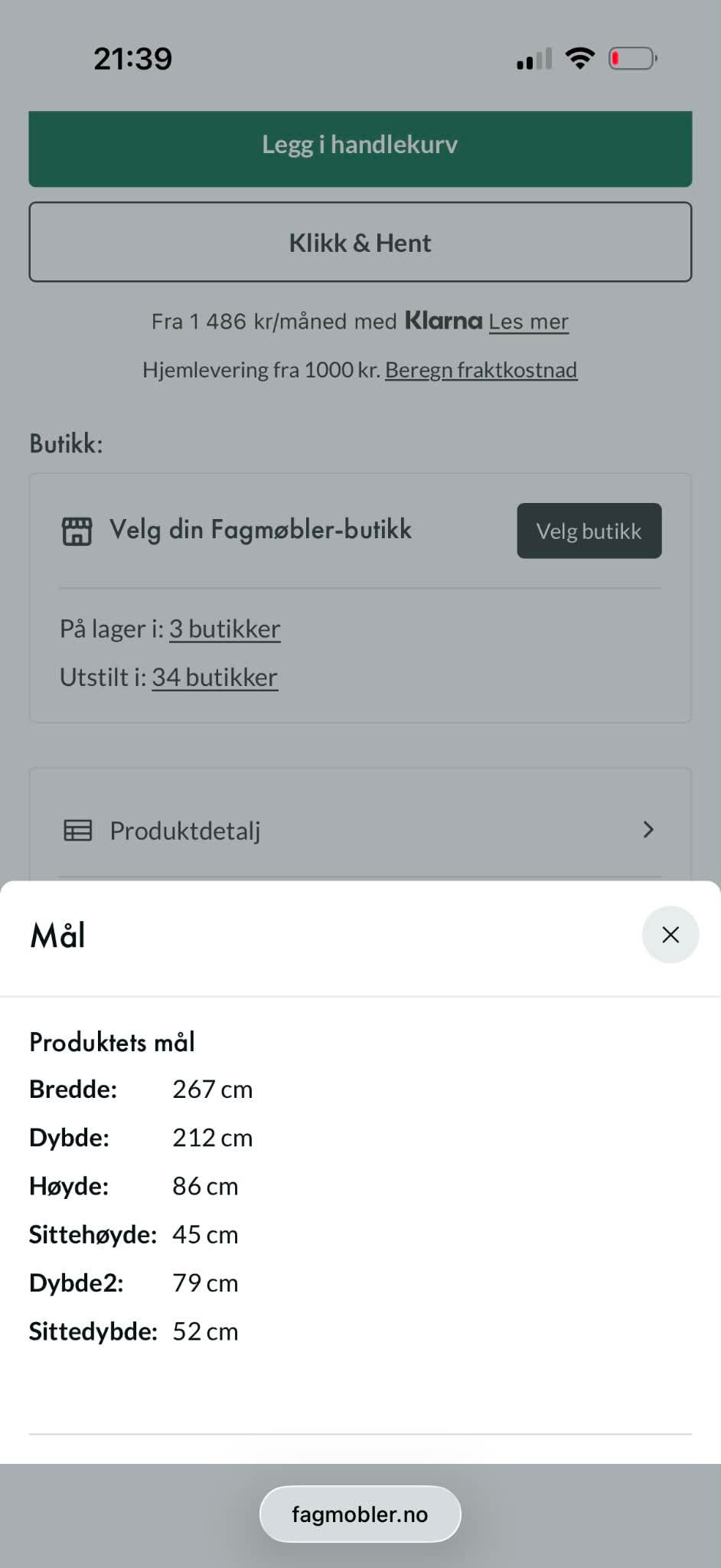The image size is (721, 1568).
Task: Open Klarna Les mer link
Action: point(528,322)
